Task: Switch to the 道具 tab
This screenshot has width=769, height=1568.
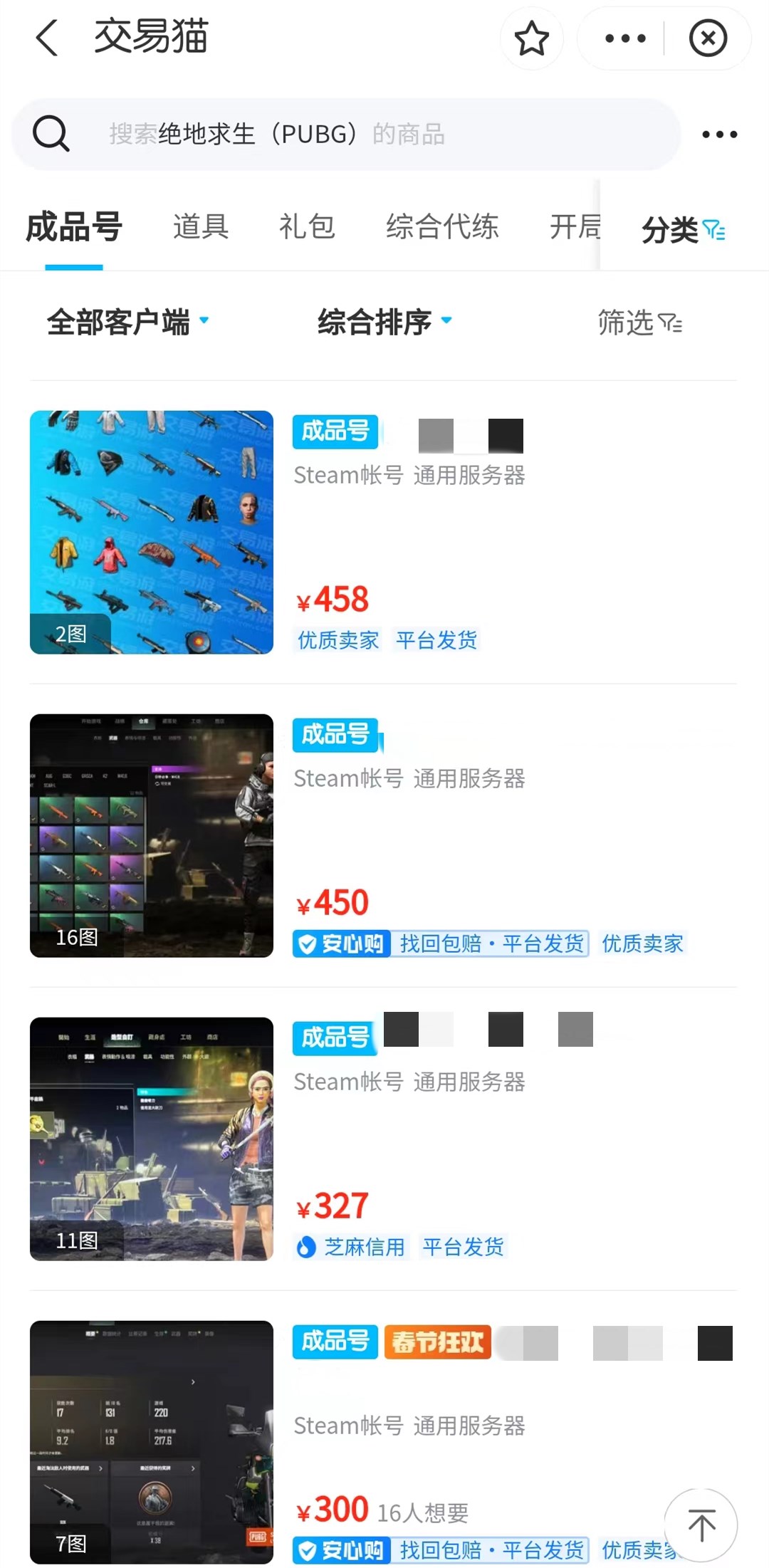Action: (x=201, y=227)
